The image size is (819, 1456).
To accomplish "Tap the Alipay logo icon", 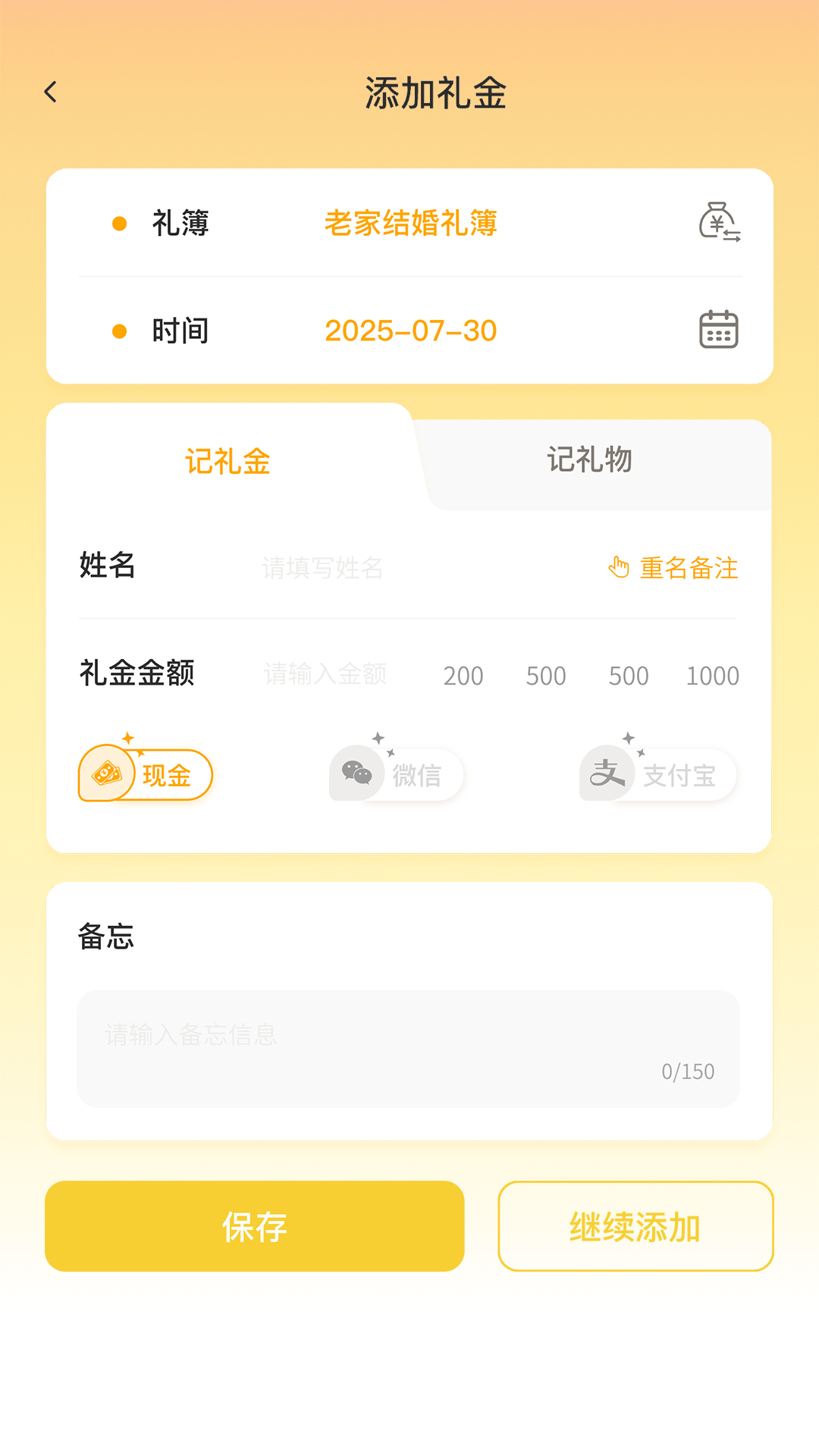I will click(x=607, y=773).
